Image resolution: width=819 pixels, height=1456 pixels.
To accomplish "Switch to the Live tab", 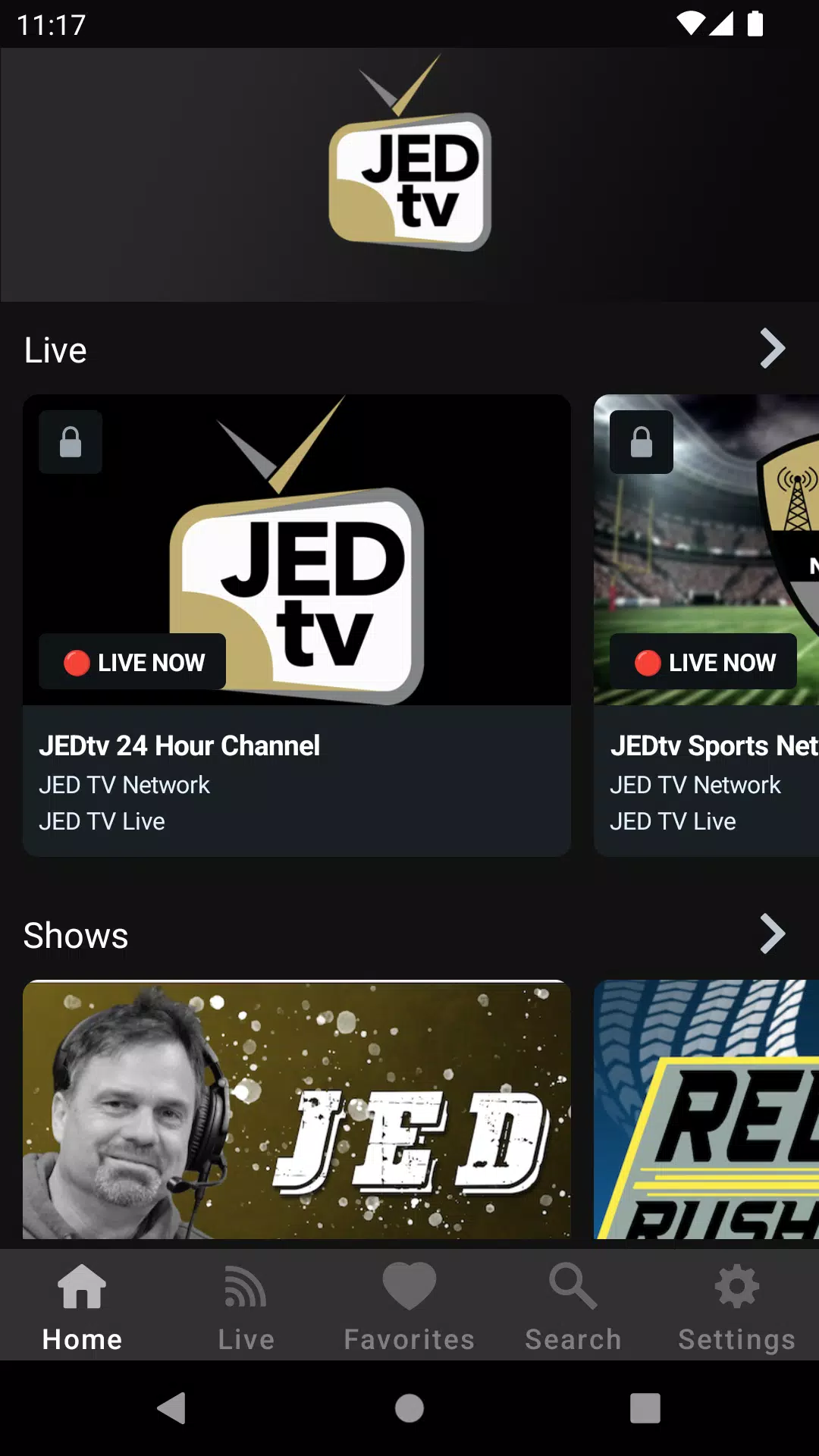I will point(246,1306).
